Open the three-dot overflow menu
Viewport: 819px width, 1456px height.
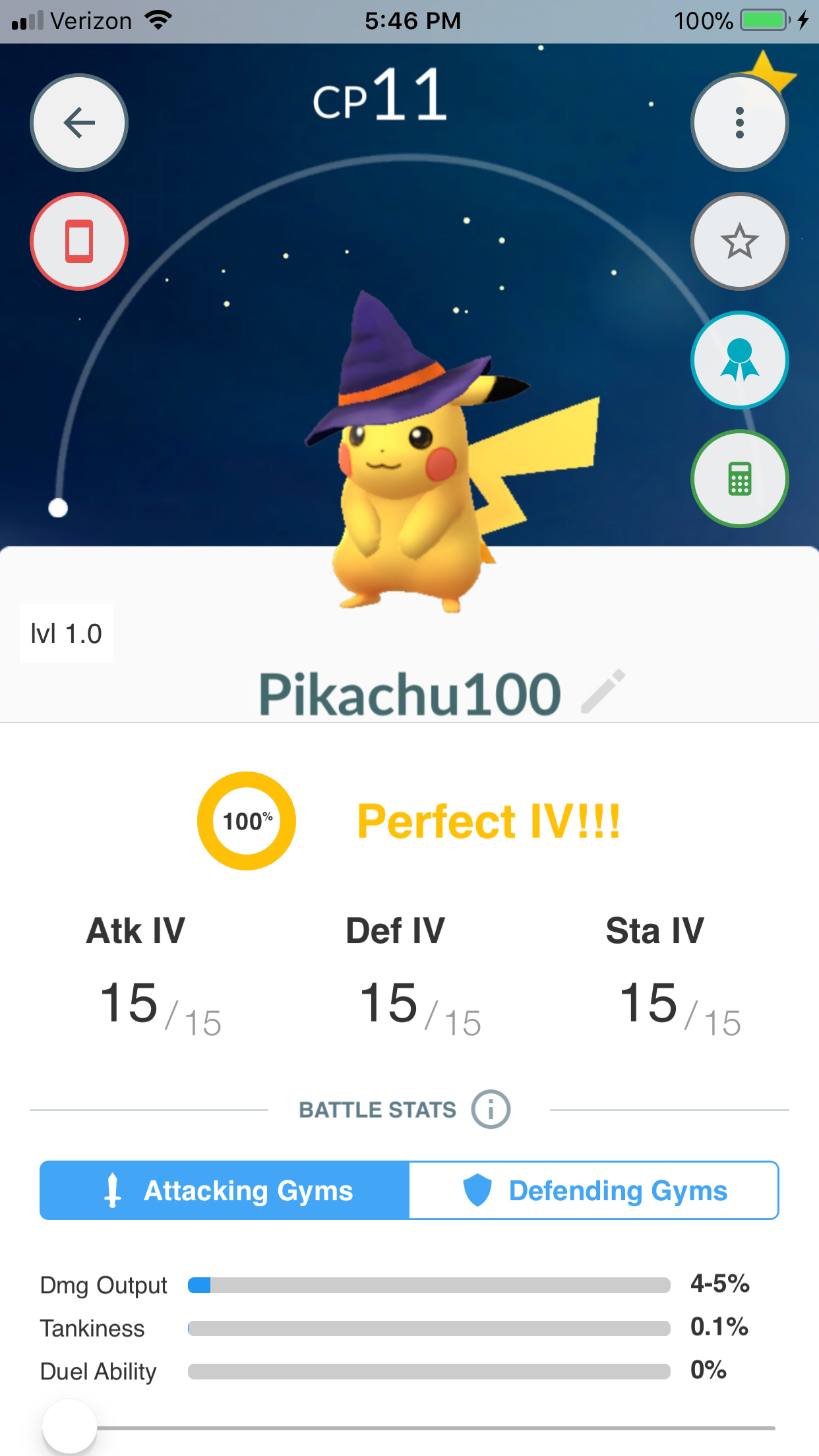click(x=739, y=123)
